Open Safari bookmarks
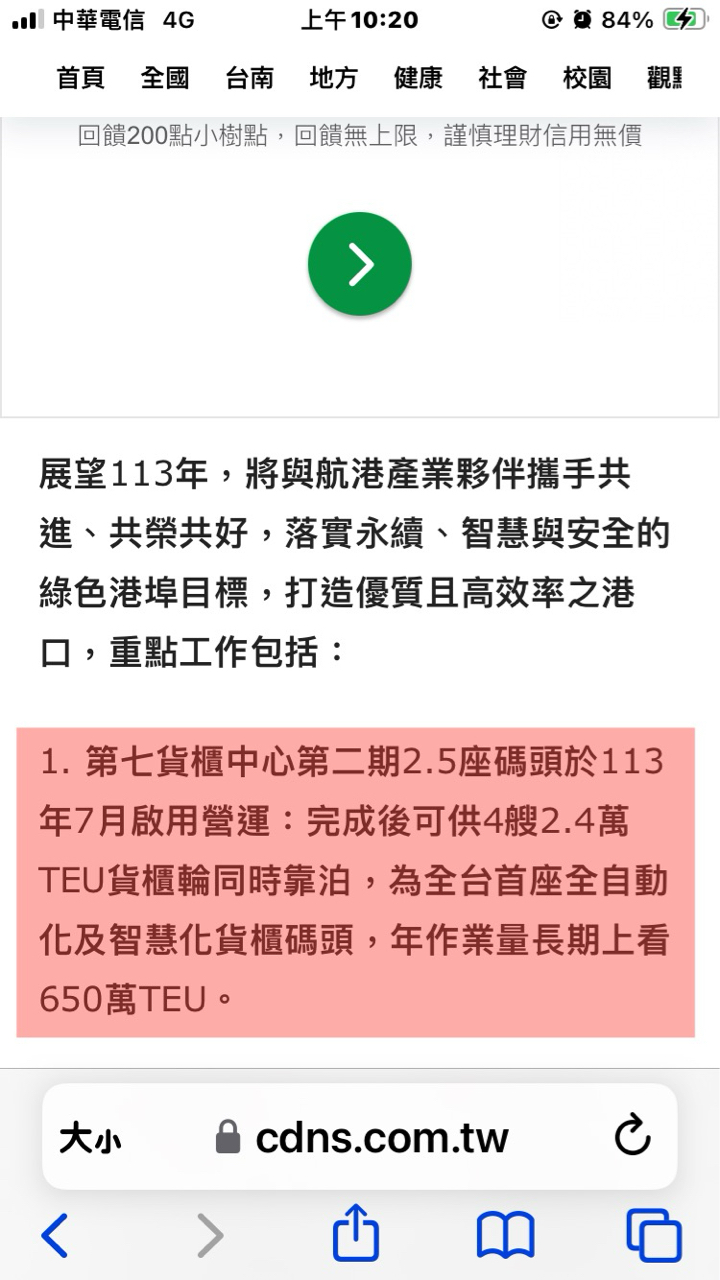The height and width of the screenshot is (1280, 720). 505,1236
